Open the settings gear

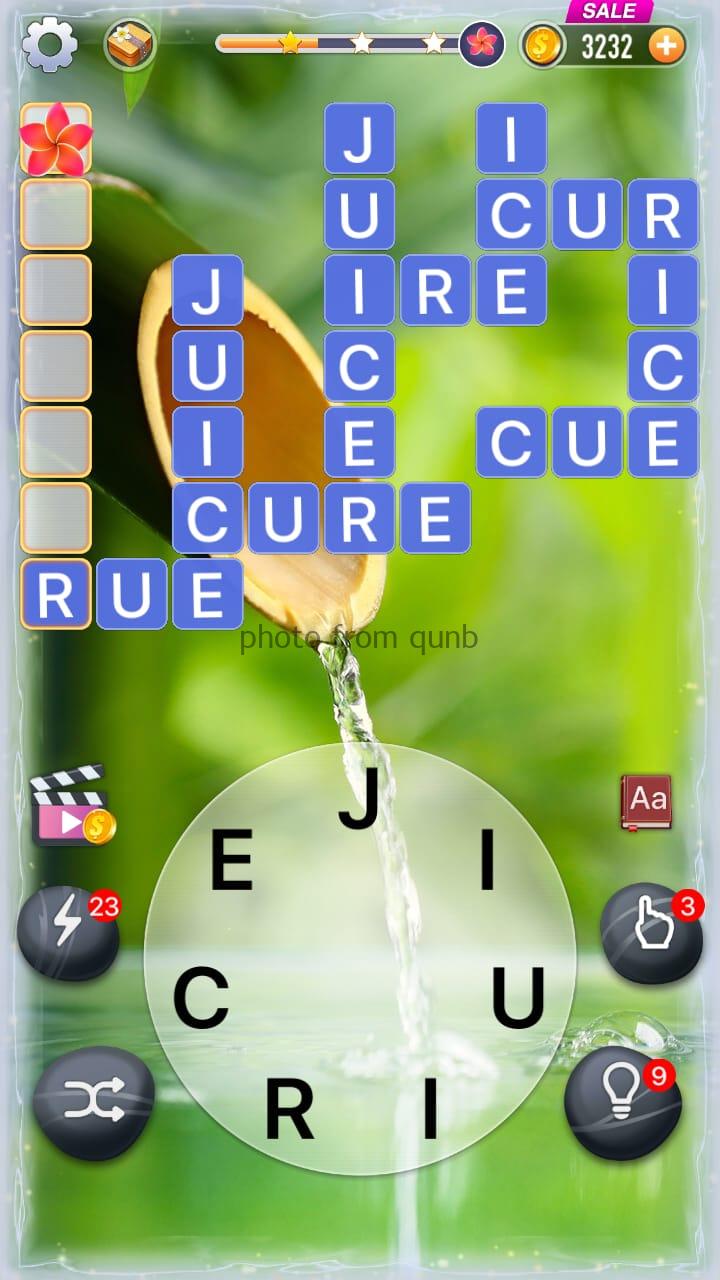tap(49, 45)
